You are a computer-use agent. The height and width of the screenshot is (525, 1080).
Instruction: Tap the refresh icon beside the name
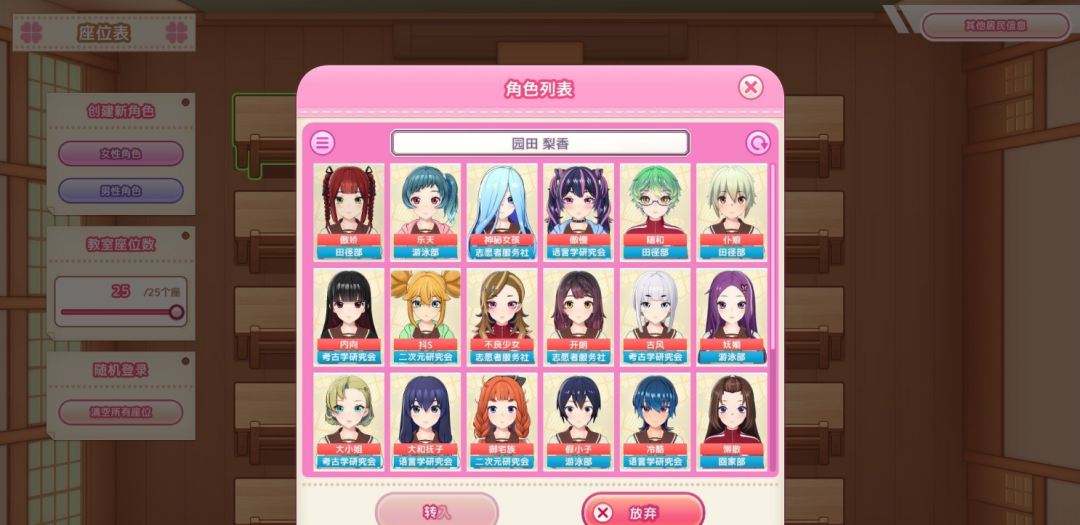pos(758,143)
